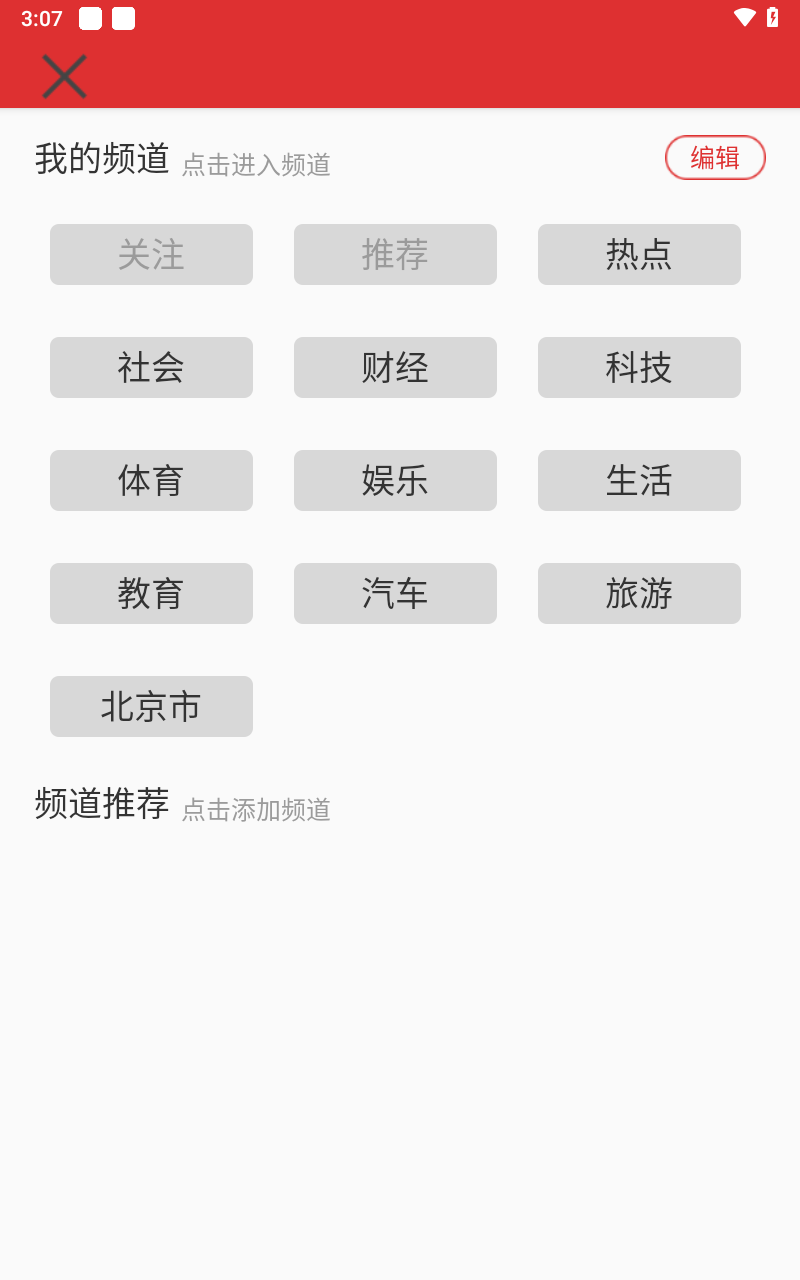Viewport: 800px width, 1280px height.
Task: Open the 北京市 local channel
Action: point(151,707)
